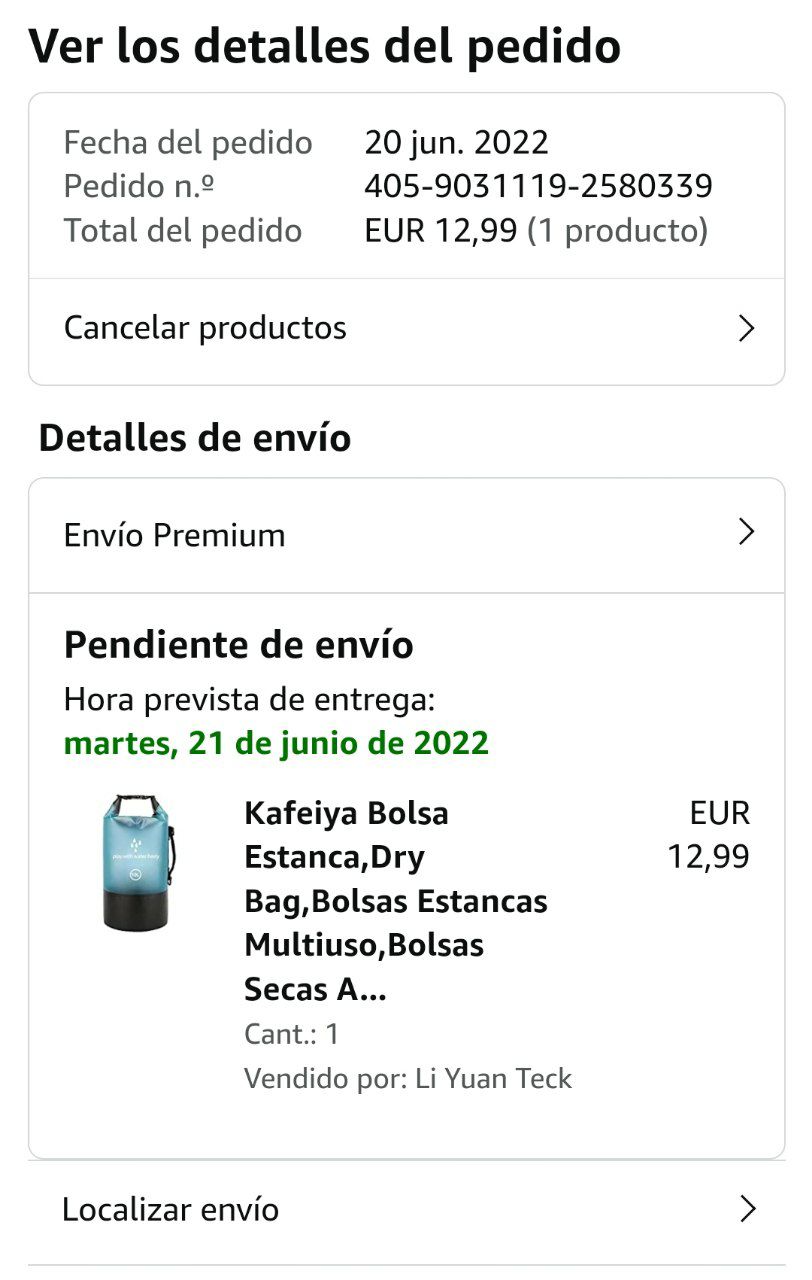Open the Kafeiya Bolsa Estanca product title
Image resolution: width=812 pixels, height=1280 pixels.
coord(395,900)
